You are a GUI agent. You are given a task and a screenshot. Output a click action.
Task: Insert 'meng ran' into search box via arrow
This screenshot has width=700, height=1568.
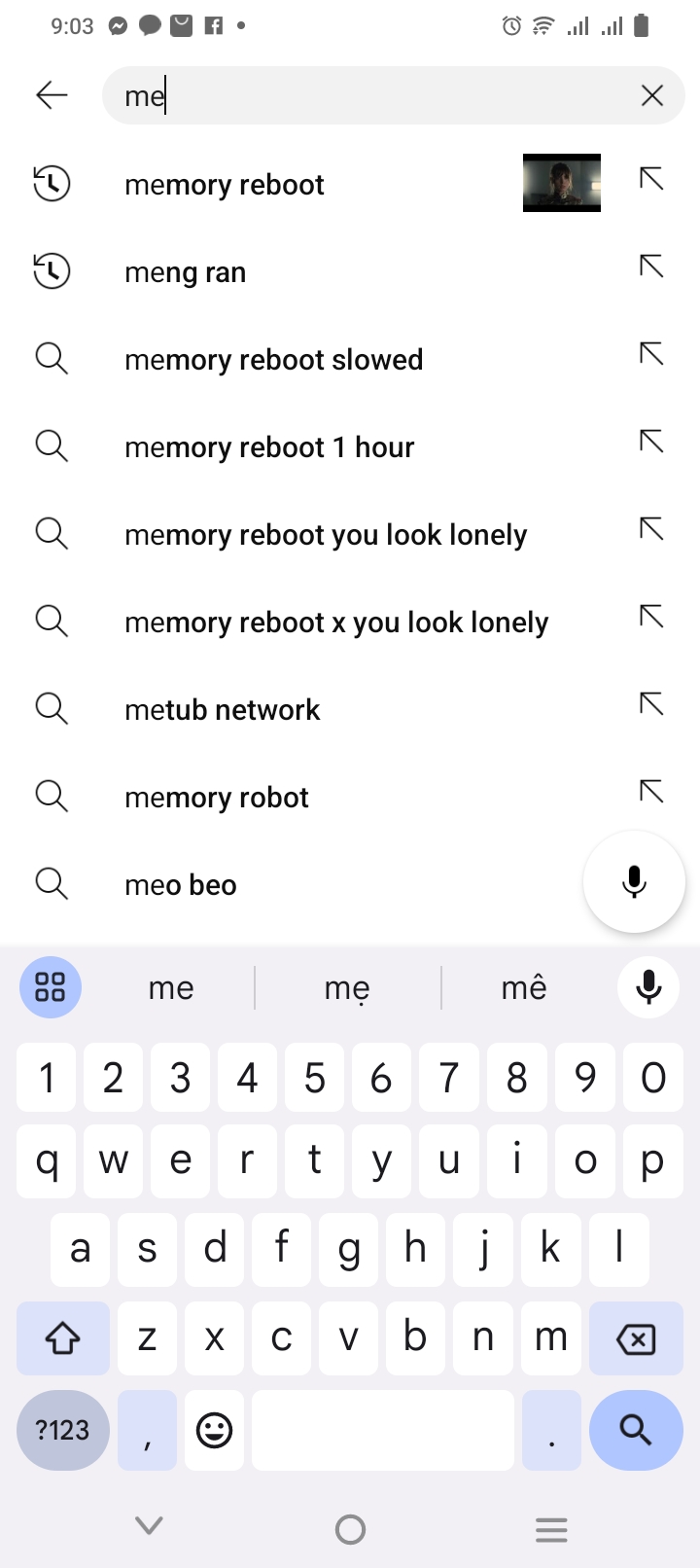coord(651,267)
